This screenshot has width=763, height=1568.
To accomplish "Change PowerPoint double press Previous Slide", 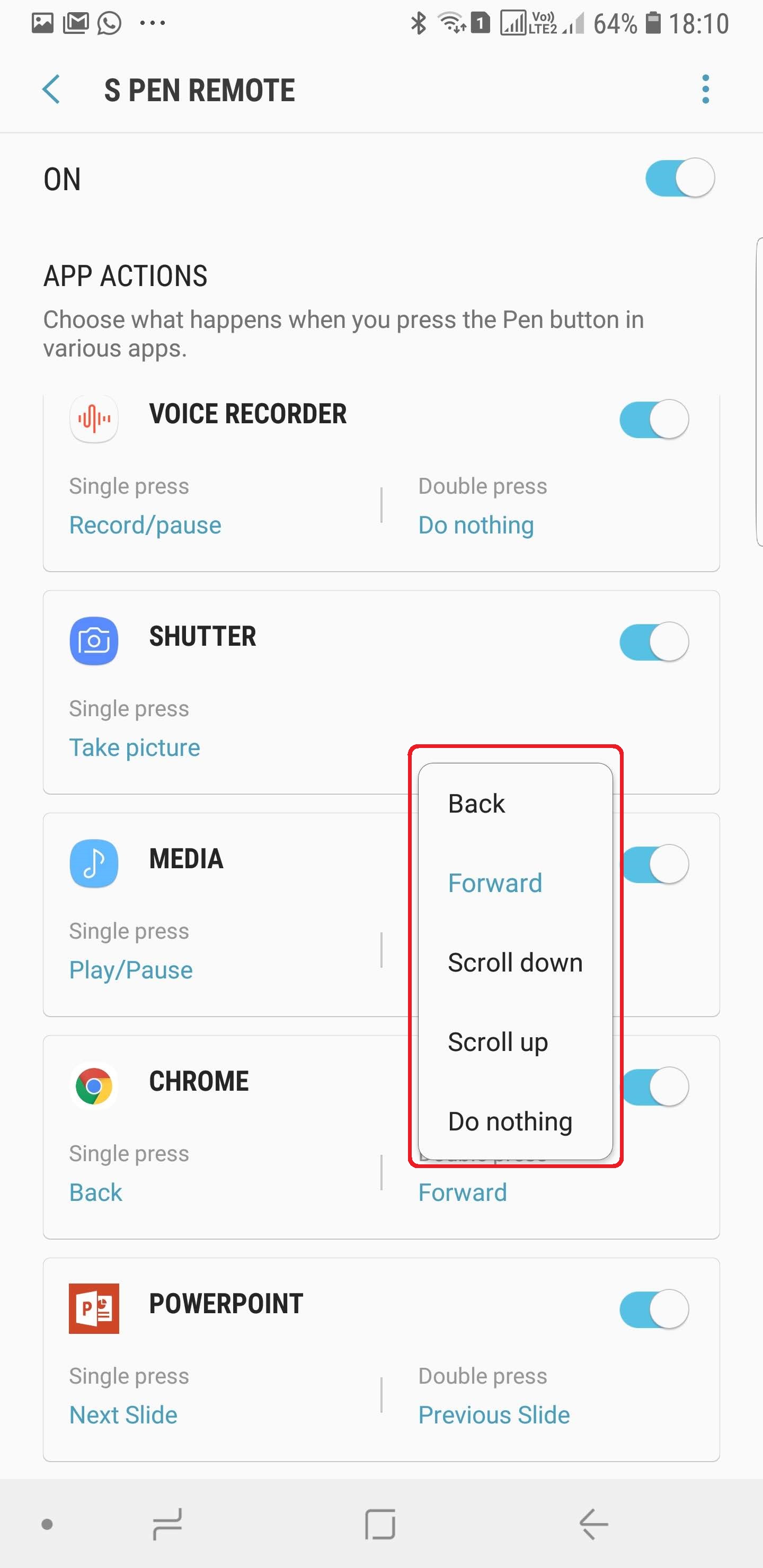I will coord(494,1415).
